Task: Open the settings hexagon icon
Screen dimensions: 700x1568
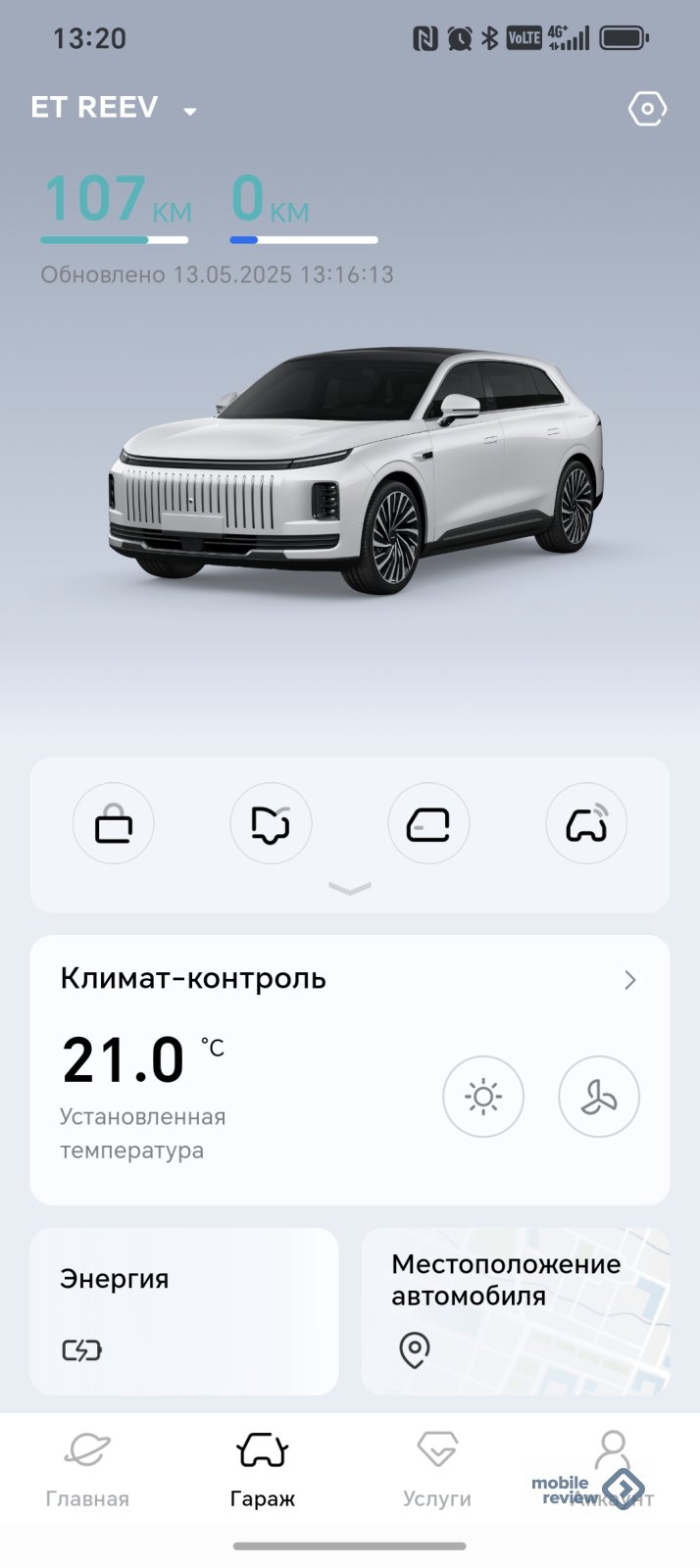Action: [647, 108]
